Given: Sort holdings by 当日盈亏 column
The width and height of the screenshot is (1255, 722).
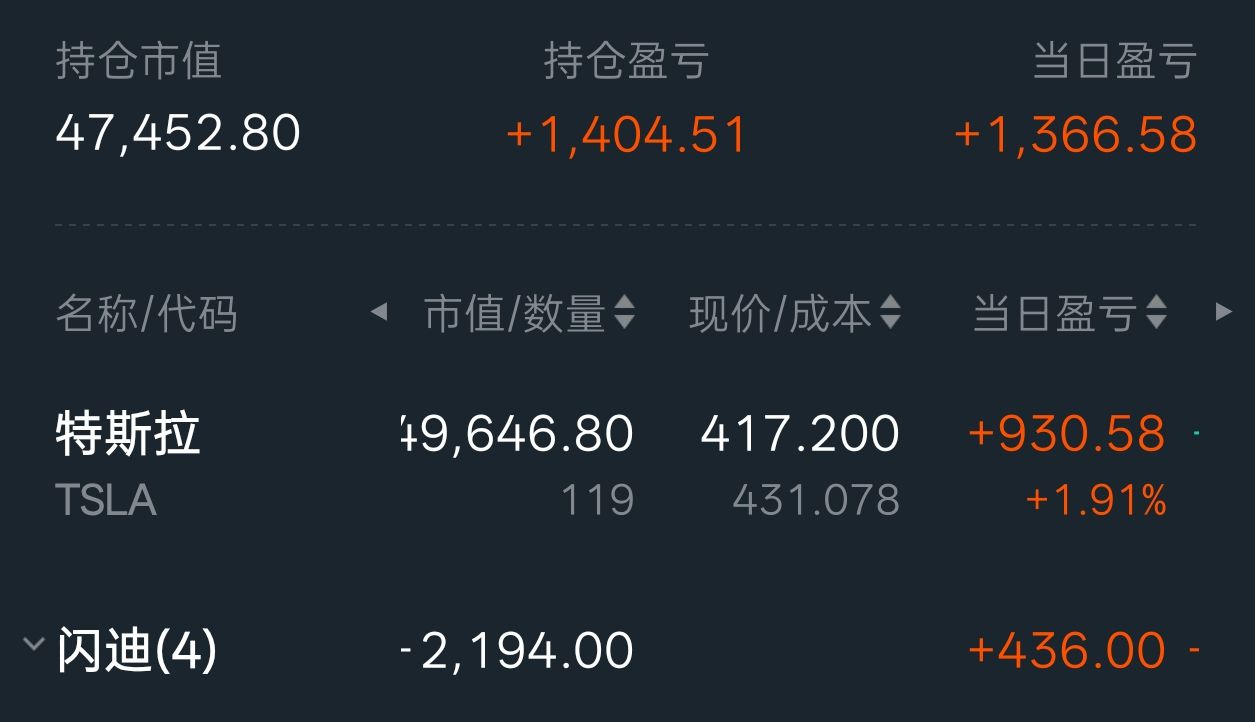Looking at the screenshot, I should tap(1069, 314).
